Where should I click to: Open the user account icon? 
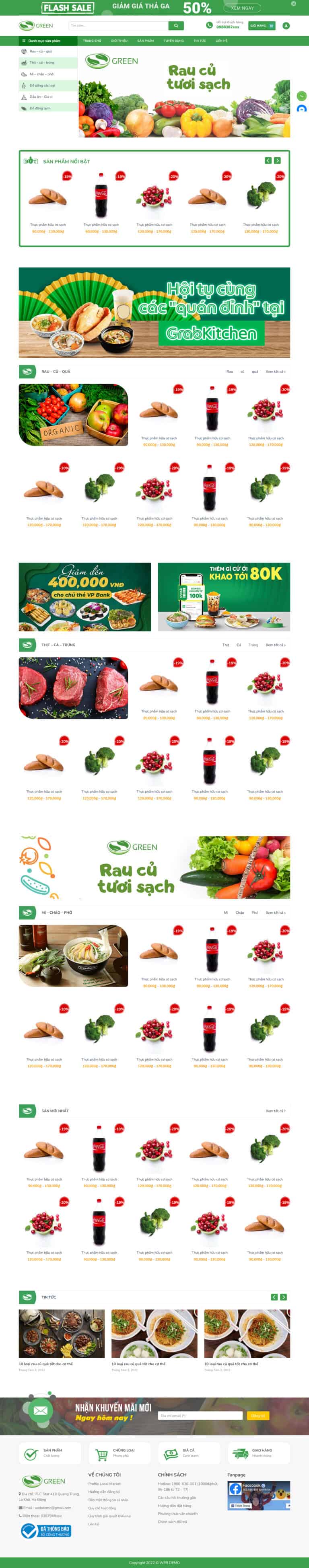tap(286, 26)
